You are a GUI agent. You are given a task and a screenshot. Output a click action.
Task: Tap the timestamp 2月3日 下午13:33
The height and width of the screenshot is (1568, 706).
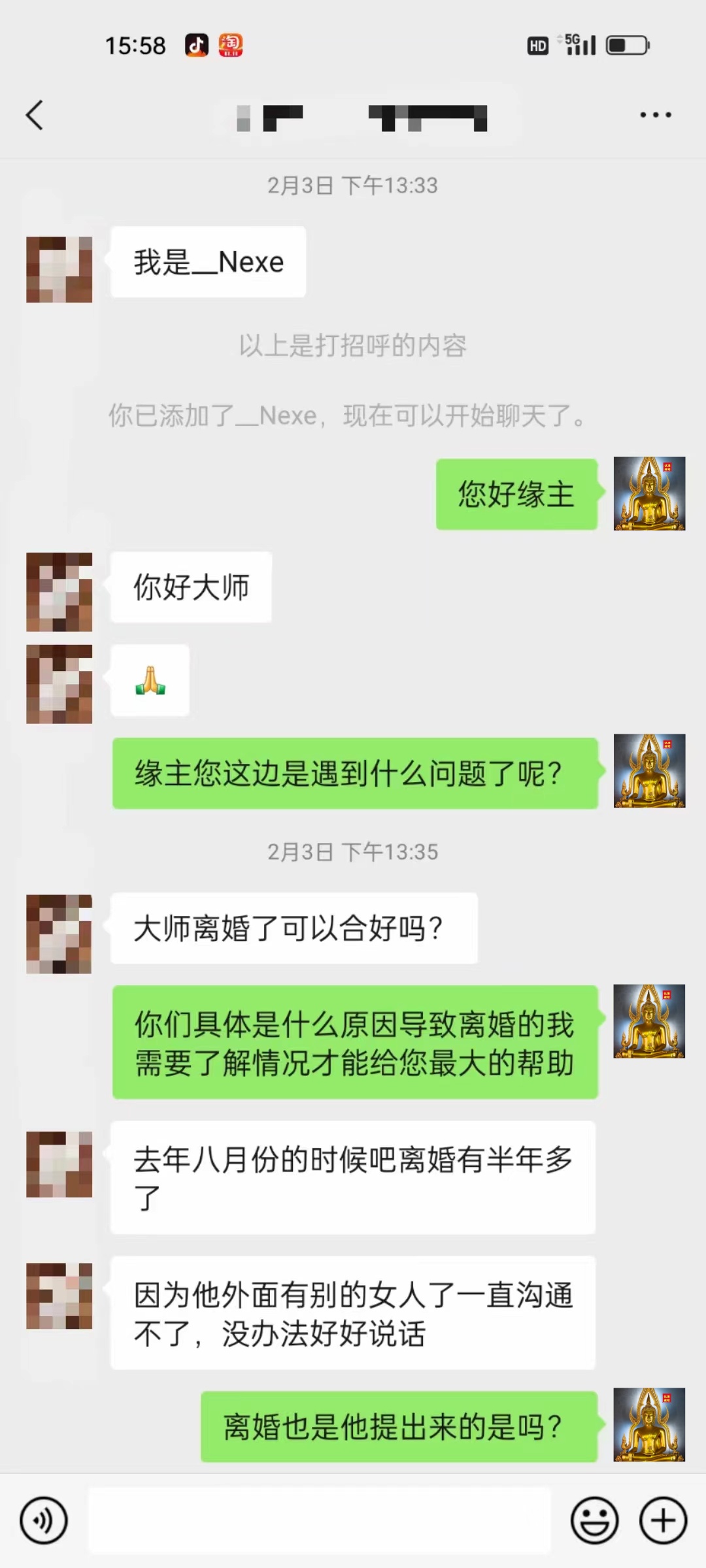pos(353,186)
